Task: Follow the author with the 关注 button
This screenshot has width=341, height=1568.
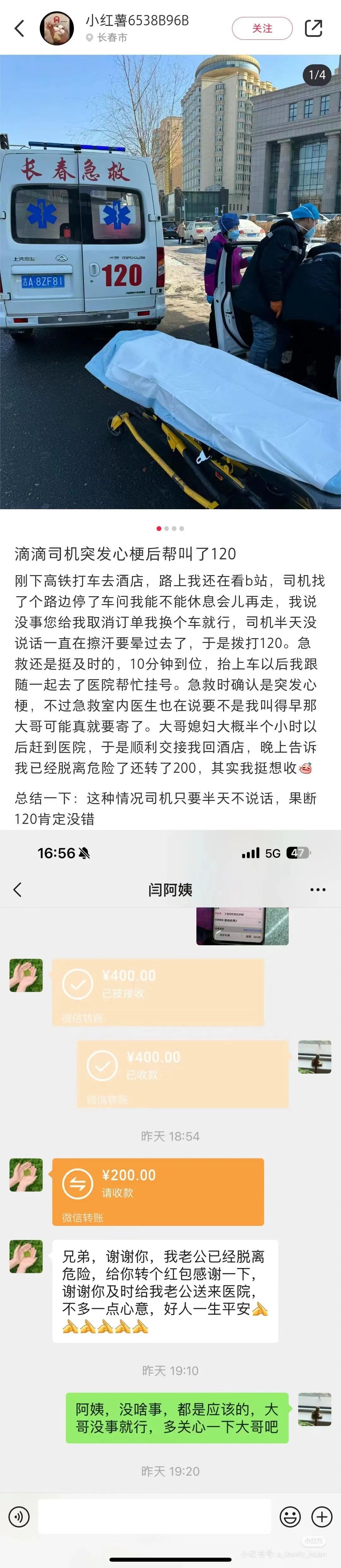Action: pos(262,28)
